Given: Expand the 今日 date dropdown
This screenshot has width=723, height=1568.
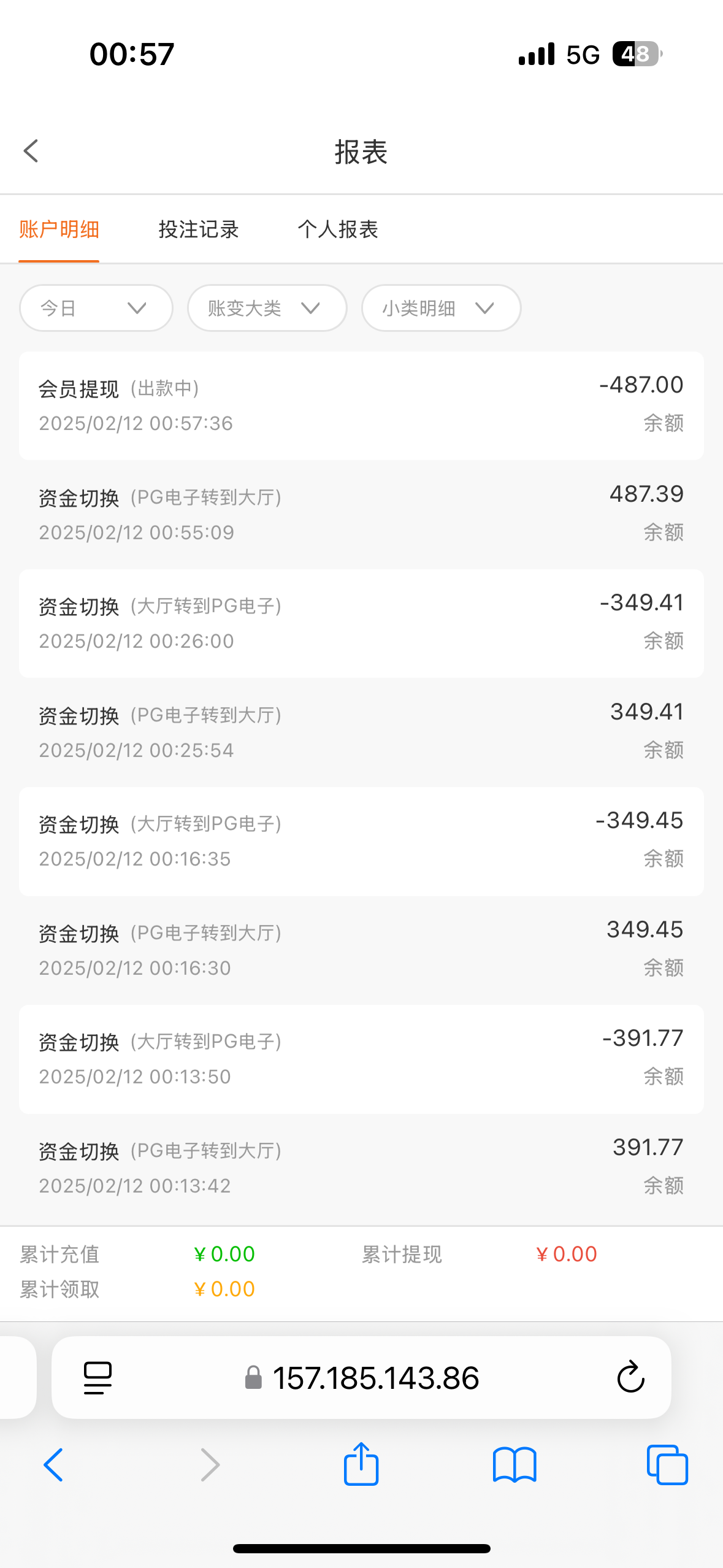Looking at the screenshot, I should (96, 308).
